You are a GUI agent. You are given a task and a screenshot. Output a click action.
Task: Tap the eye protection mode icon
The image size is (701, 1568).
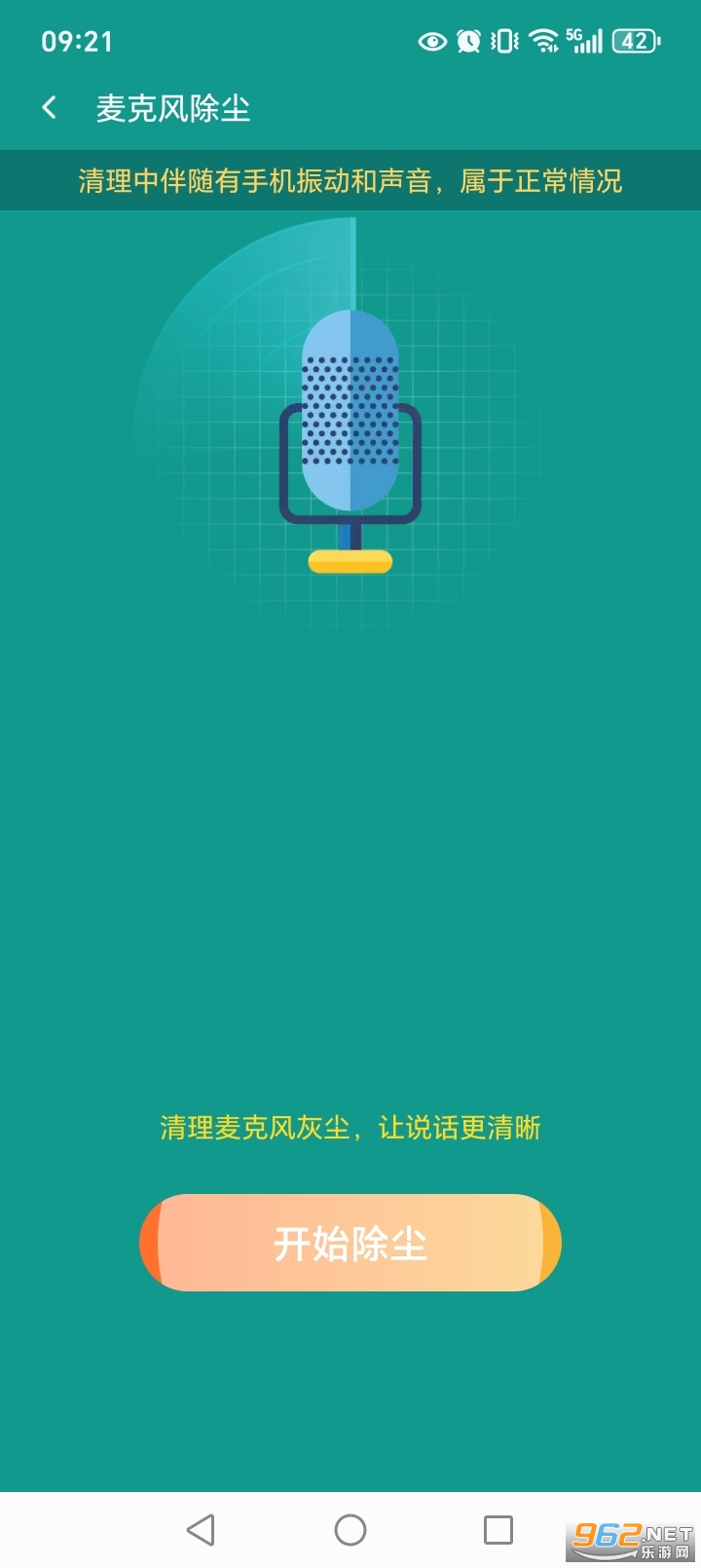point(431,41)
